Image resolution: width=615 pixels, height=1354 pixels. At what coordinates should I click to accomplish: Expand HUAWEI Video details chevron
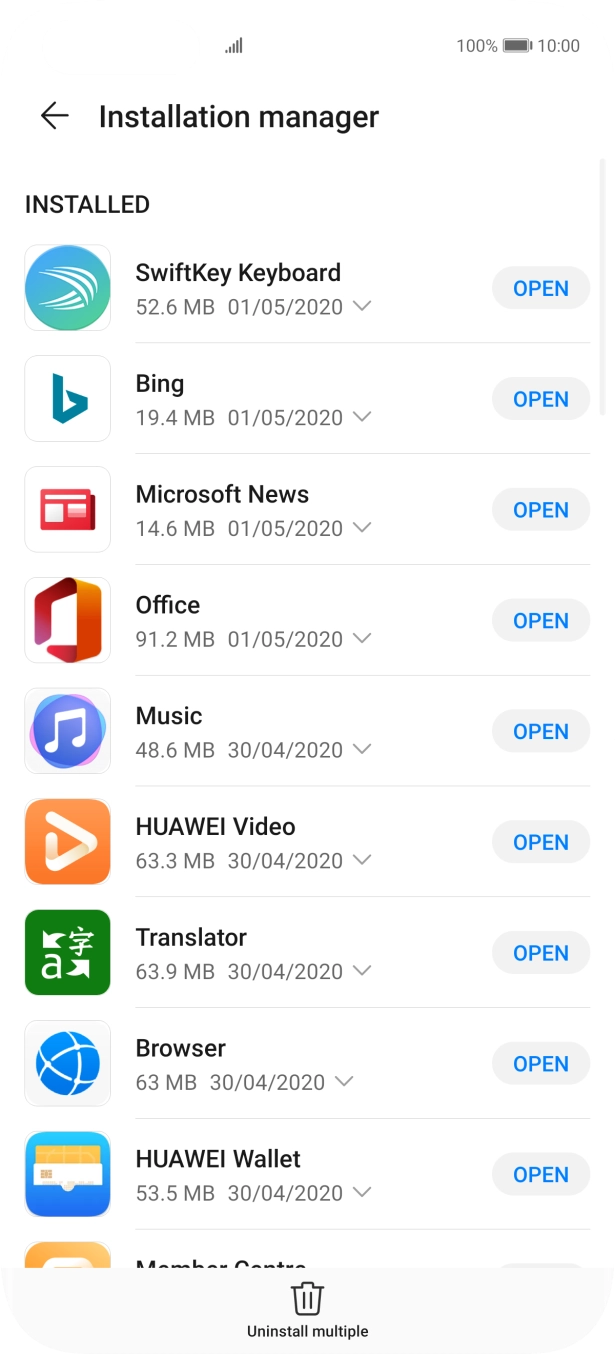tap(362, 860)
